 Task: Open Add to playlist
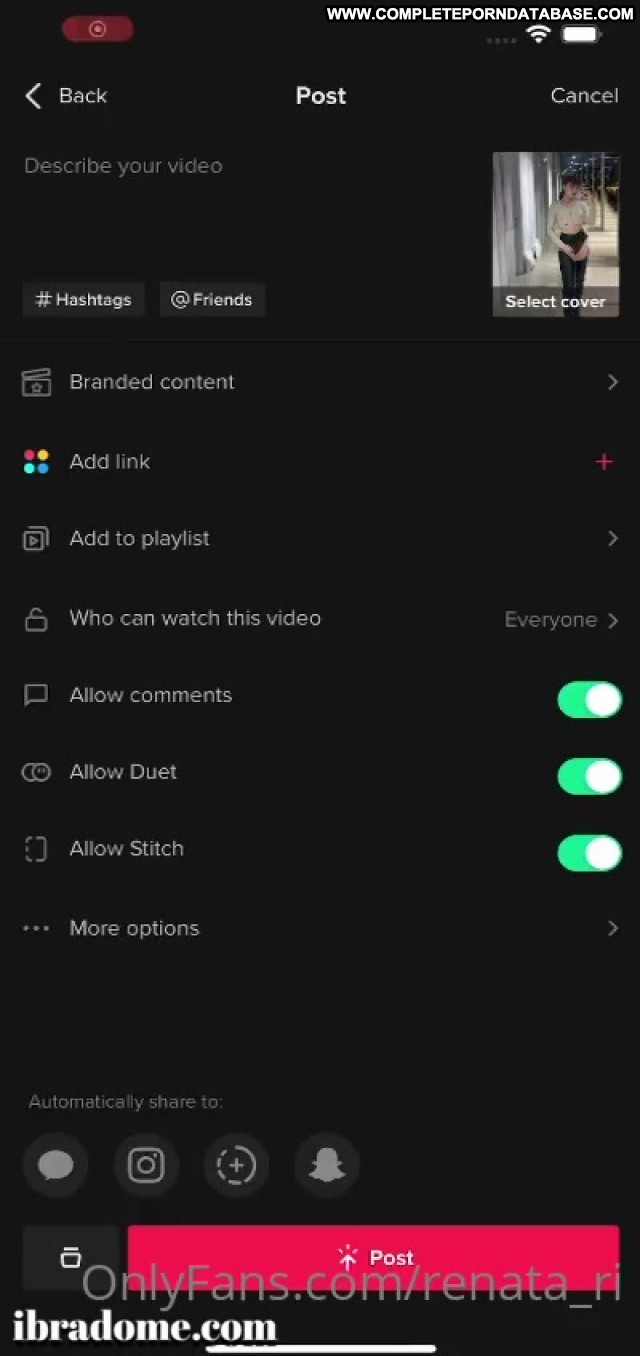320,539
